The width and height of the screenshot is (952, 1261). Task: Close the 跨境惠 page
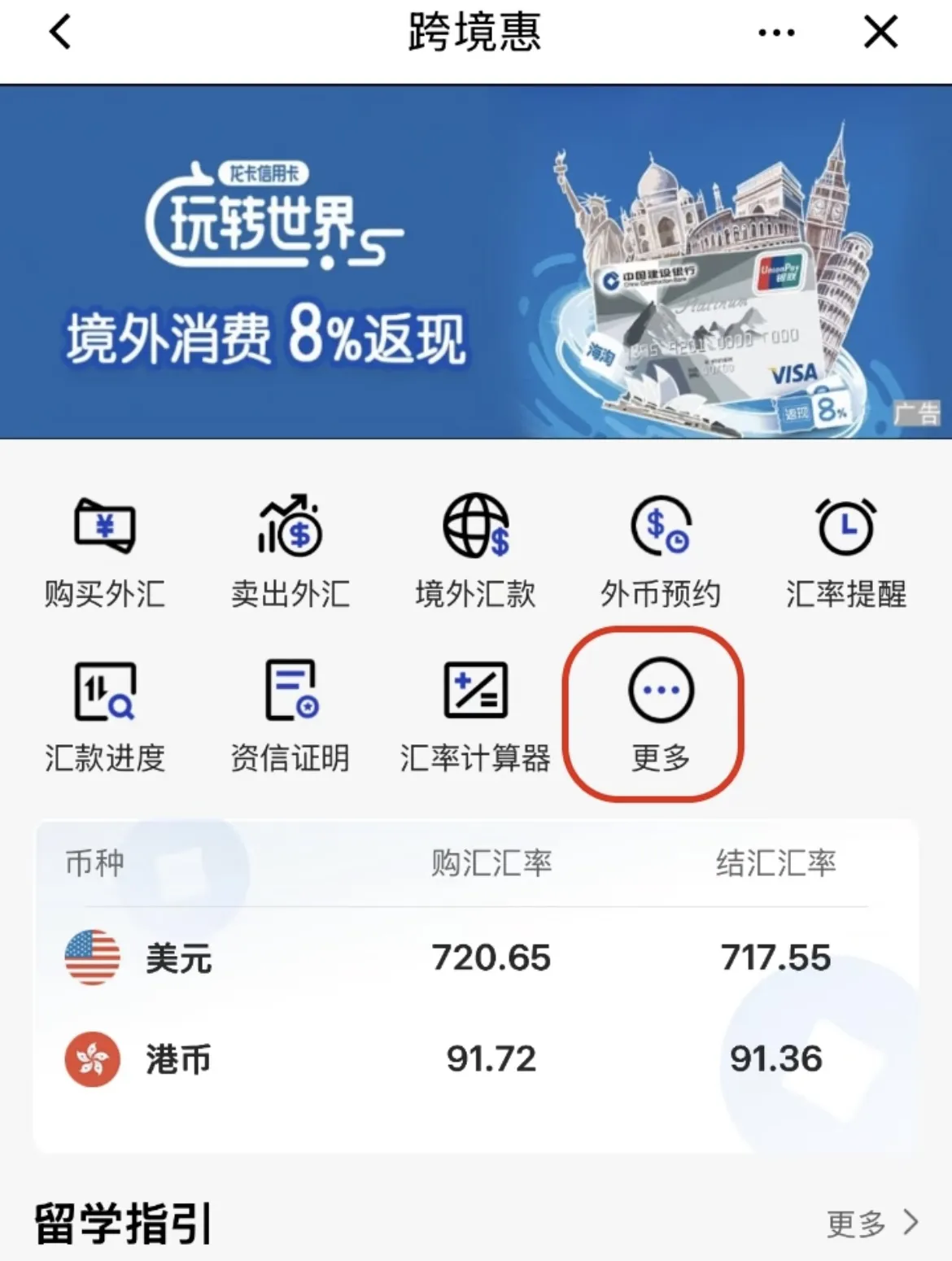tap(880, 33)
